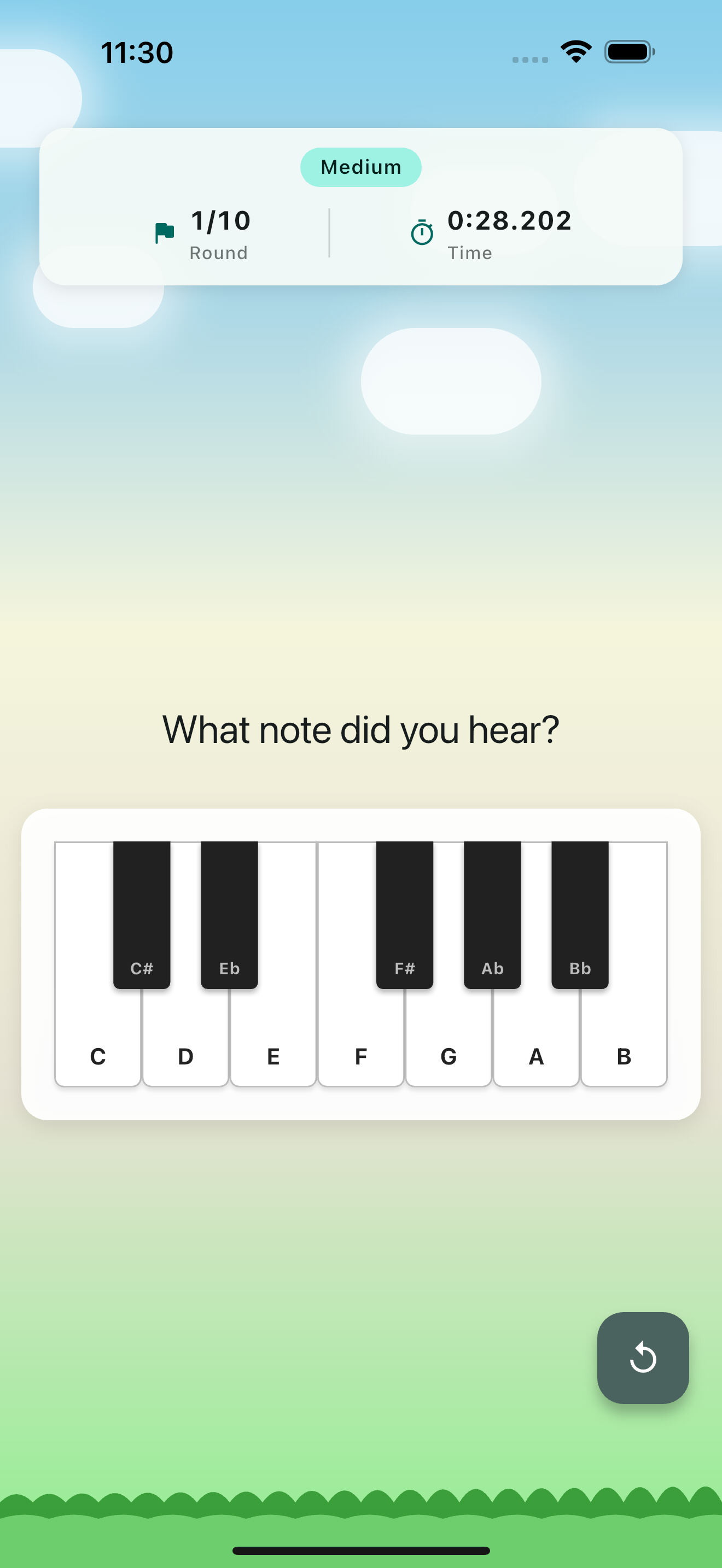The height and width of the screenshot is (1568, 722).
Task: Tap the battery indicator in status bar
Action: pos(627,52)
